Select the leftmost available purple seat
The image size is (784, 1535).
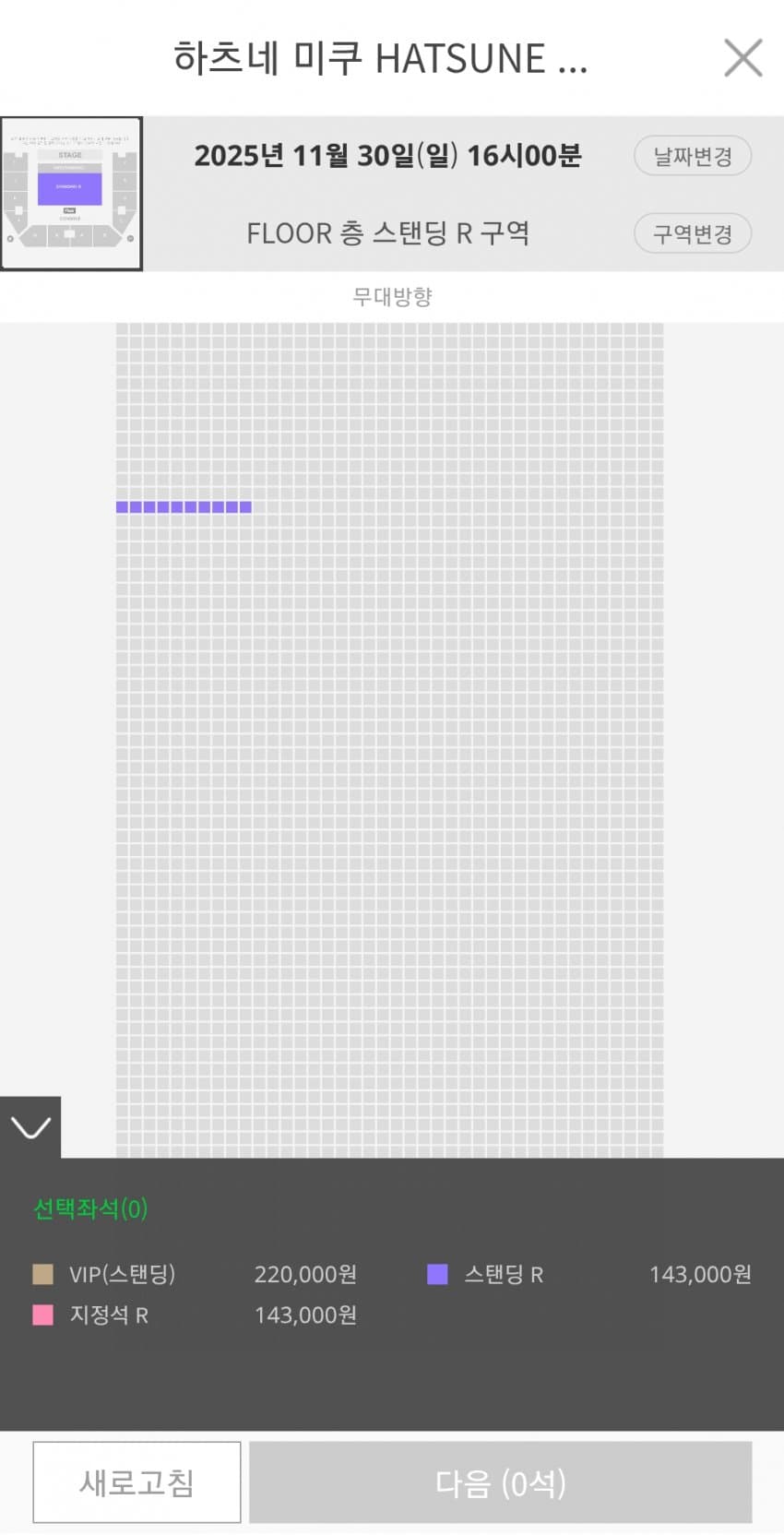tap(122, 506)
